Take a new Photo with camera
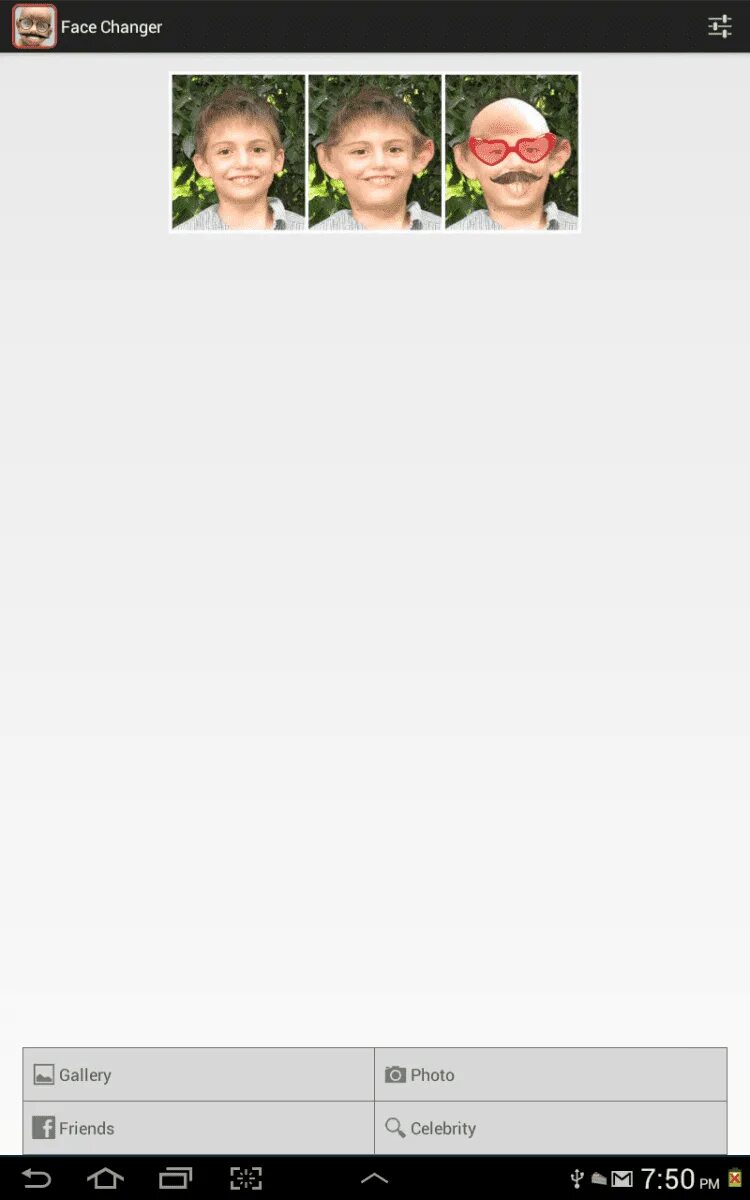The width and height of the screenshot is (750, 1200). (551, 1075)
